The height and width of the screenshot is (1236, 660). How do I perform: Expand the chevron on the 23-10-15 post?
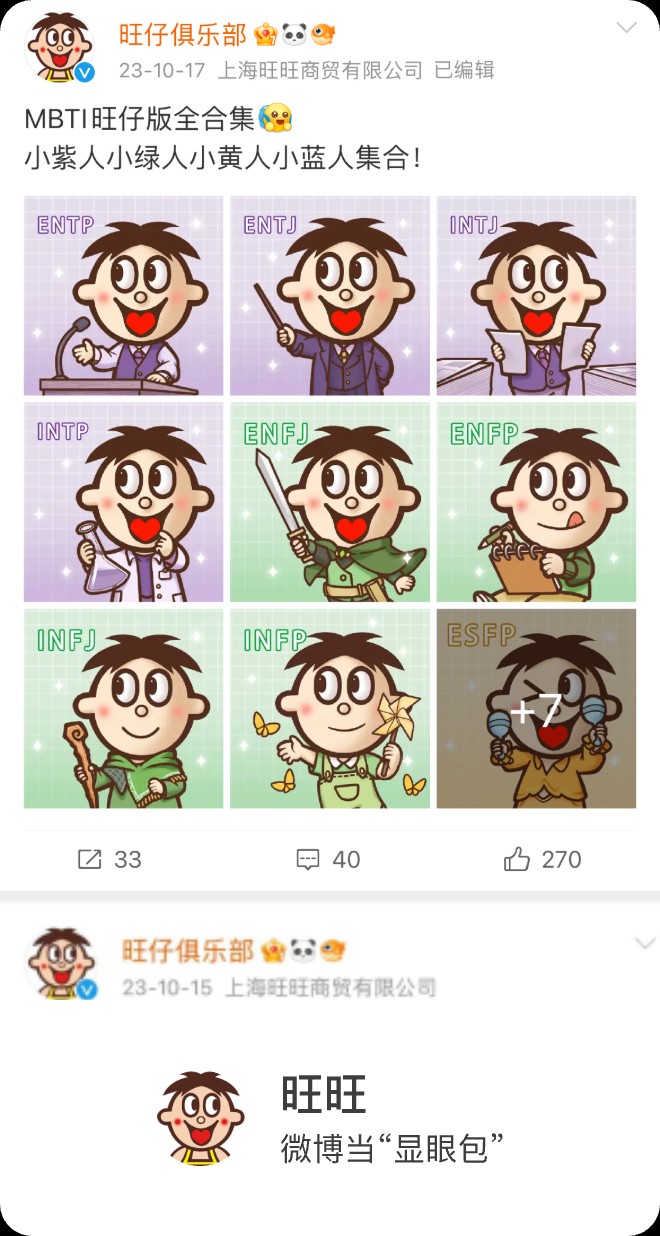(x=645, y=943)
